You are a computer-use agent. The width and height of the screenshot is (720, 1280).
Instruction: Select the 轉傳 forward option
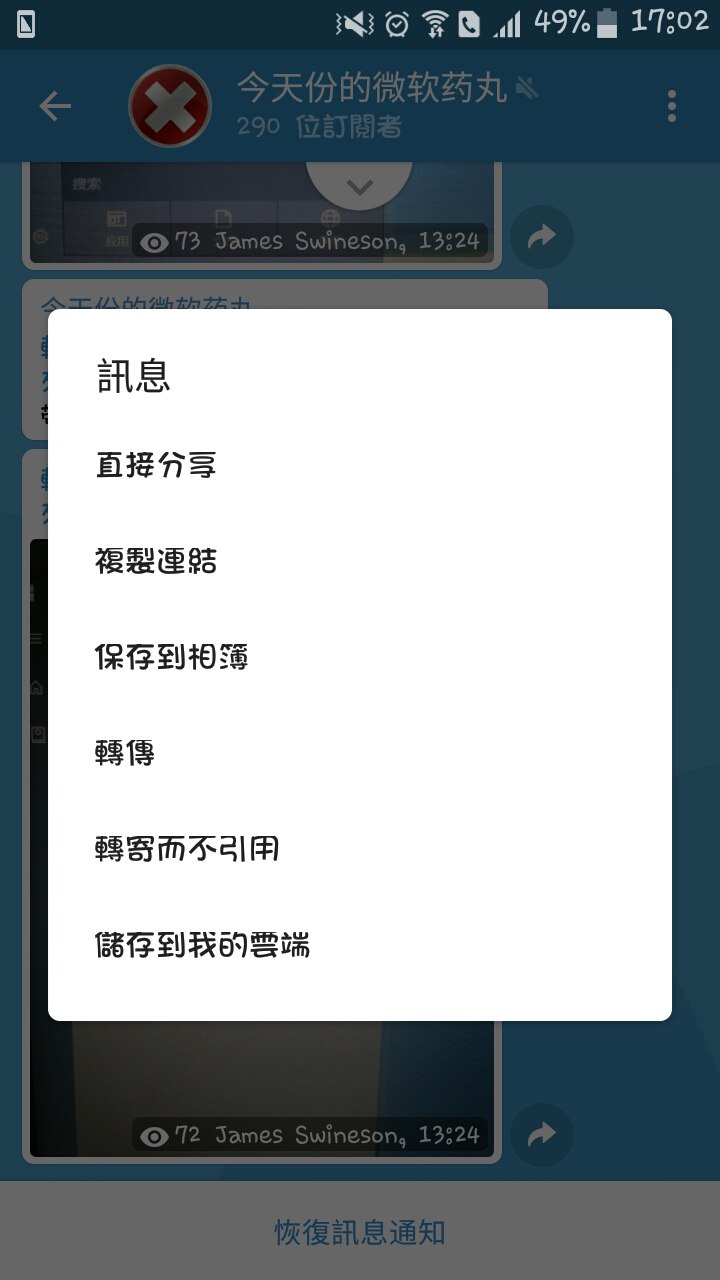pos(126,753)
